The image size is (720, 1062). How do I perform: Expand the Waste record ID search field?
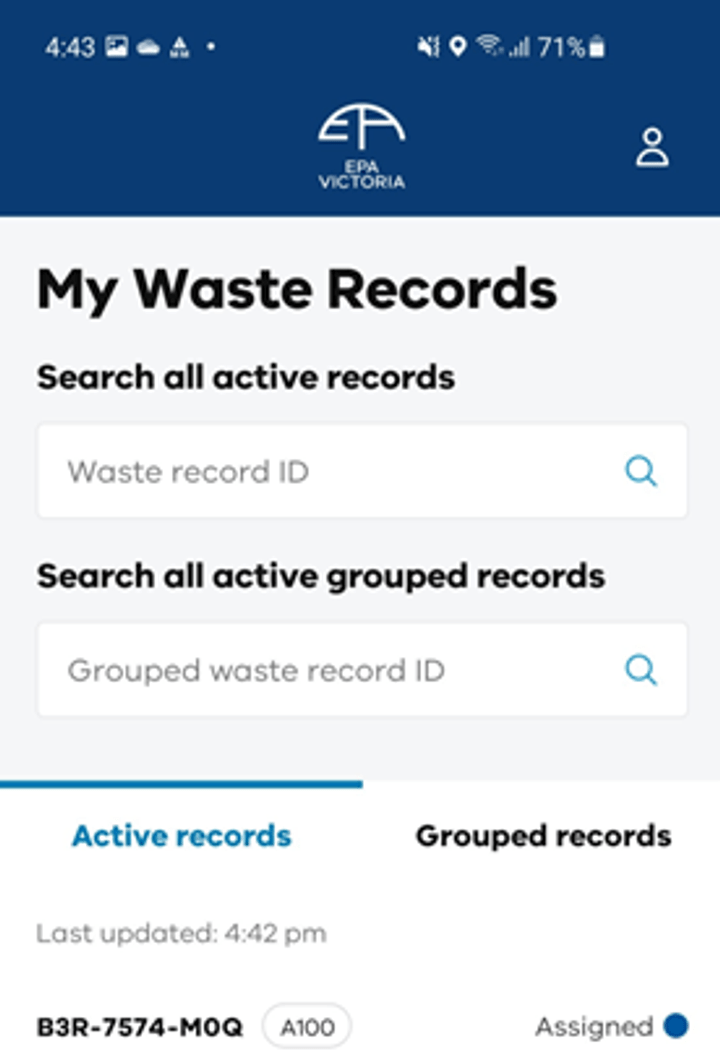click(300, 471)
